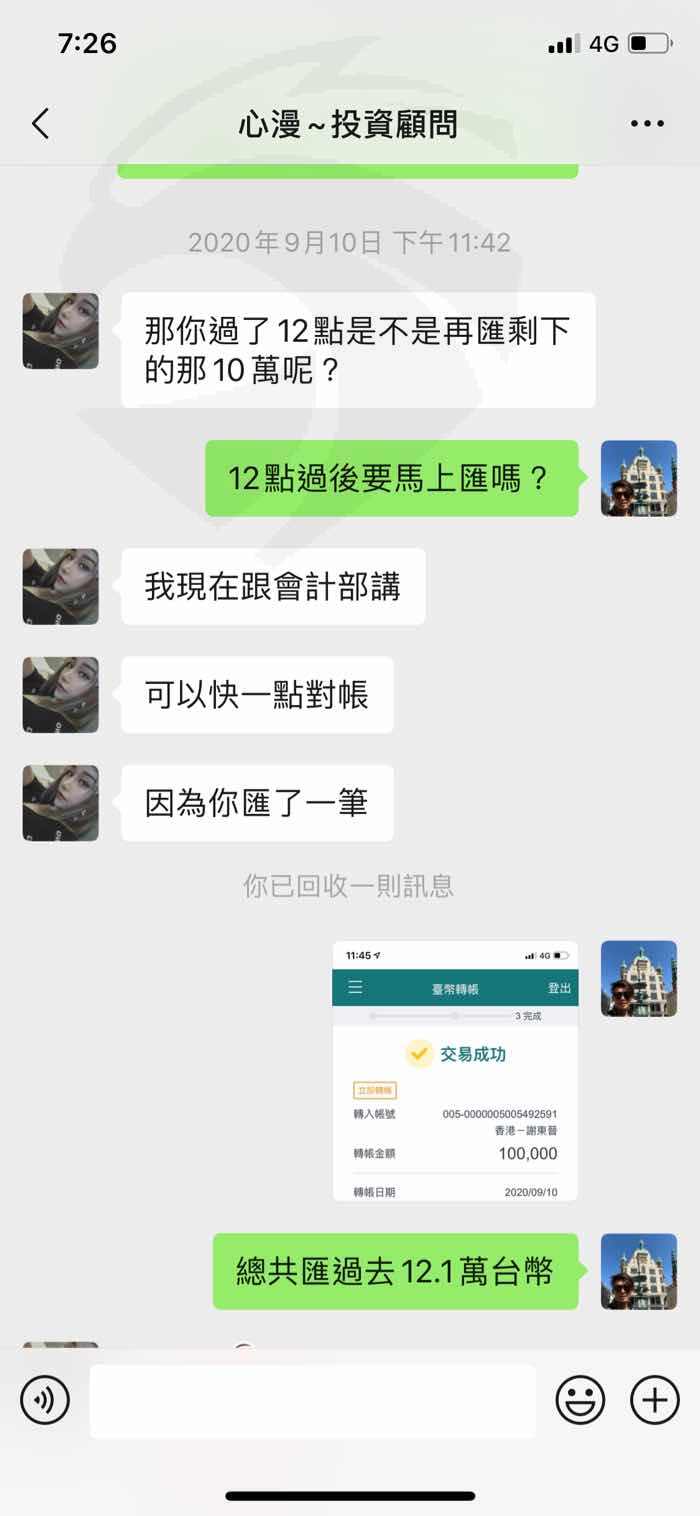700x1516 pixels.
Task: Switch to voice message input
Action: click(45, 1399)
